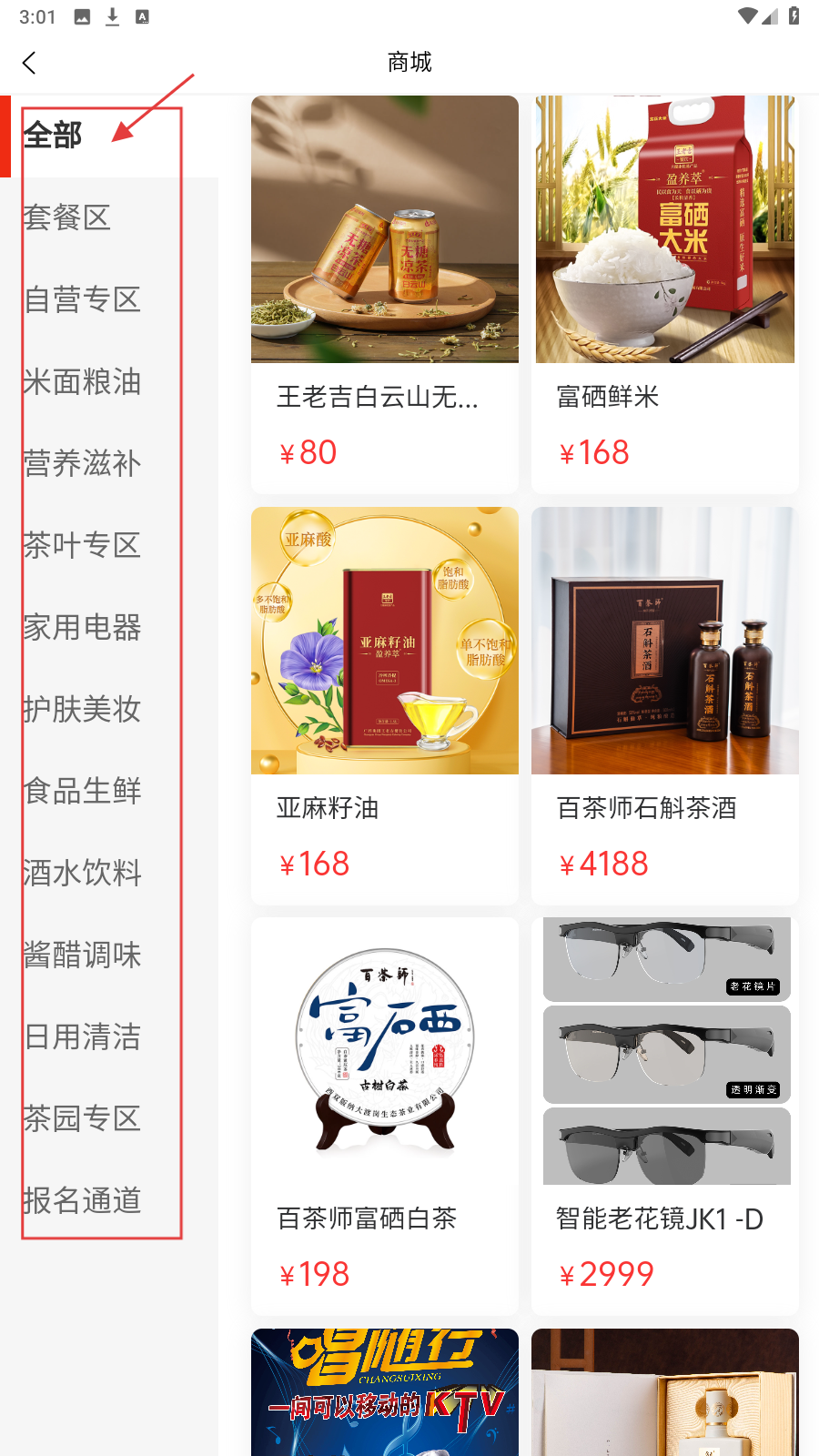This screenshot has height=1456, width=819.
Task: Switch to the 食品生鲜 category
Action: pyautogui.click(x=82, y=791)
